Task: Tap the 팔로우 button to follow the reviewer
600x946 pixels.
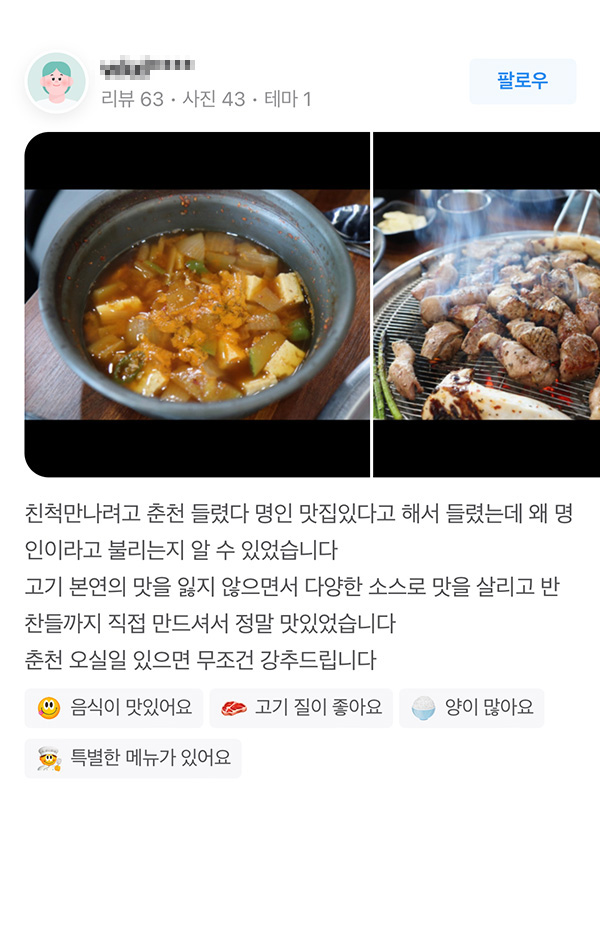Action: pos(522,81)
